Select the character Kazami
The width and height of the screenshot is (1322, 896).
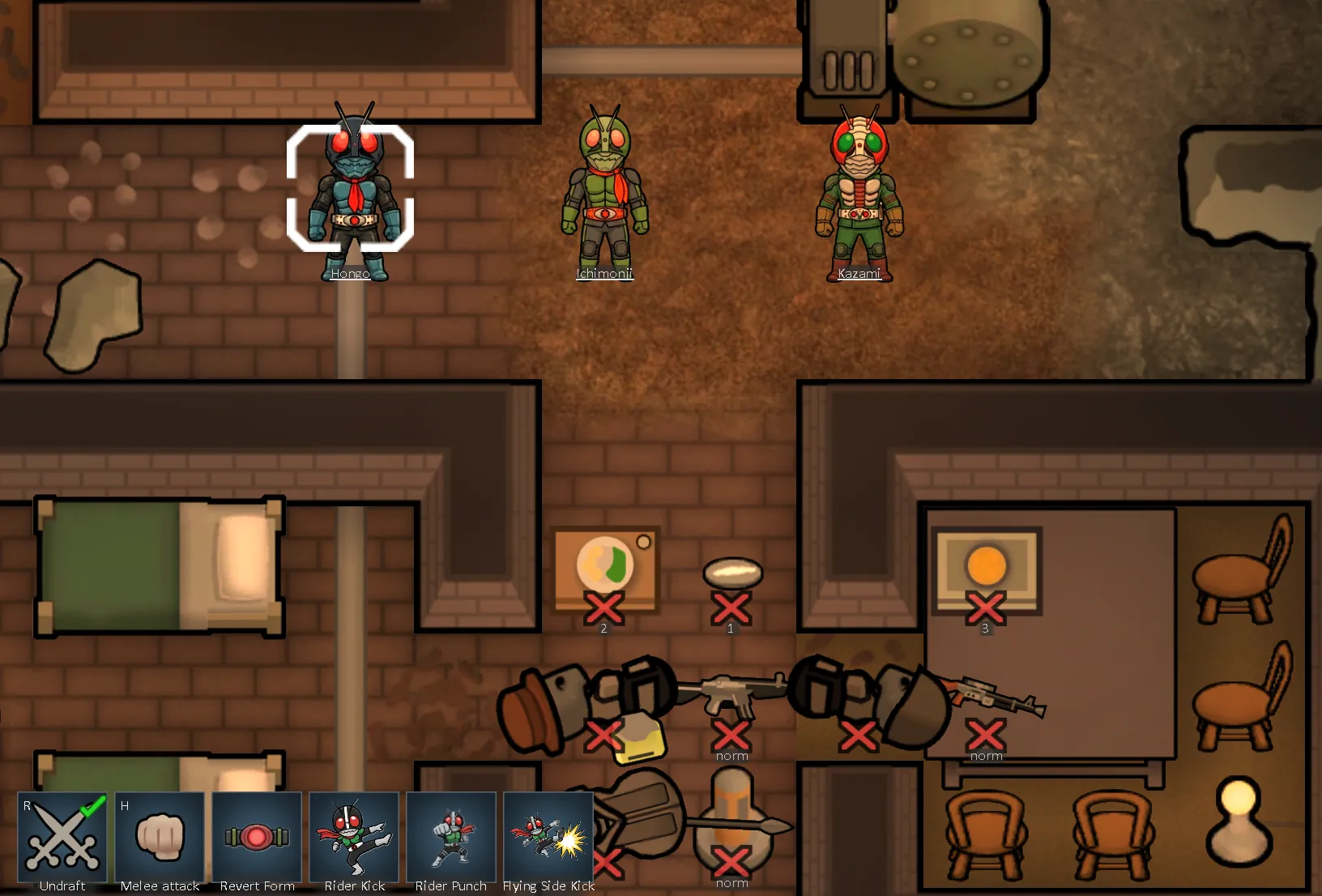click(859, 194)
